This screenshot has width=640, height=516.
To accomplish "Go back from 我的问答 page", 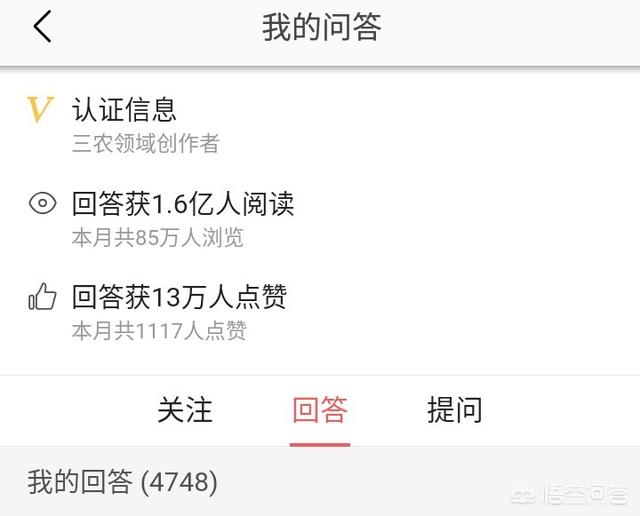I will tap(42, 27).
